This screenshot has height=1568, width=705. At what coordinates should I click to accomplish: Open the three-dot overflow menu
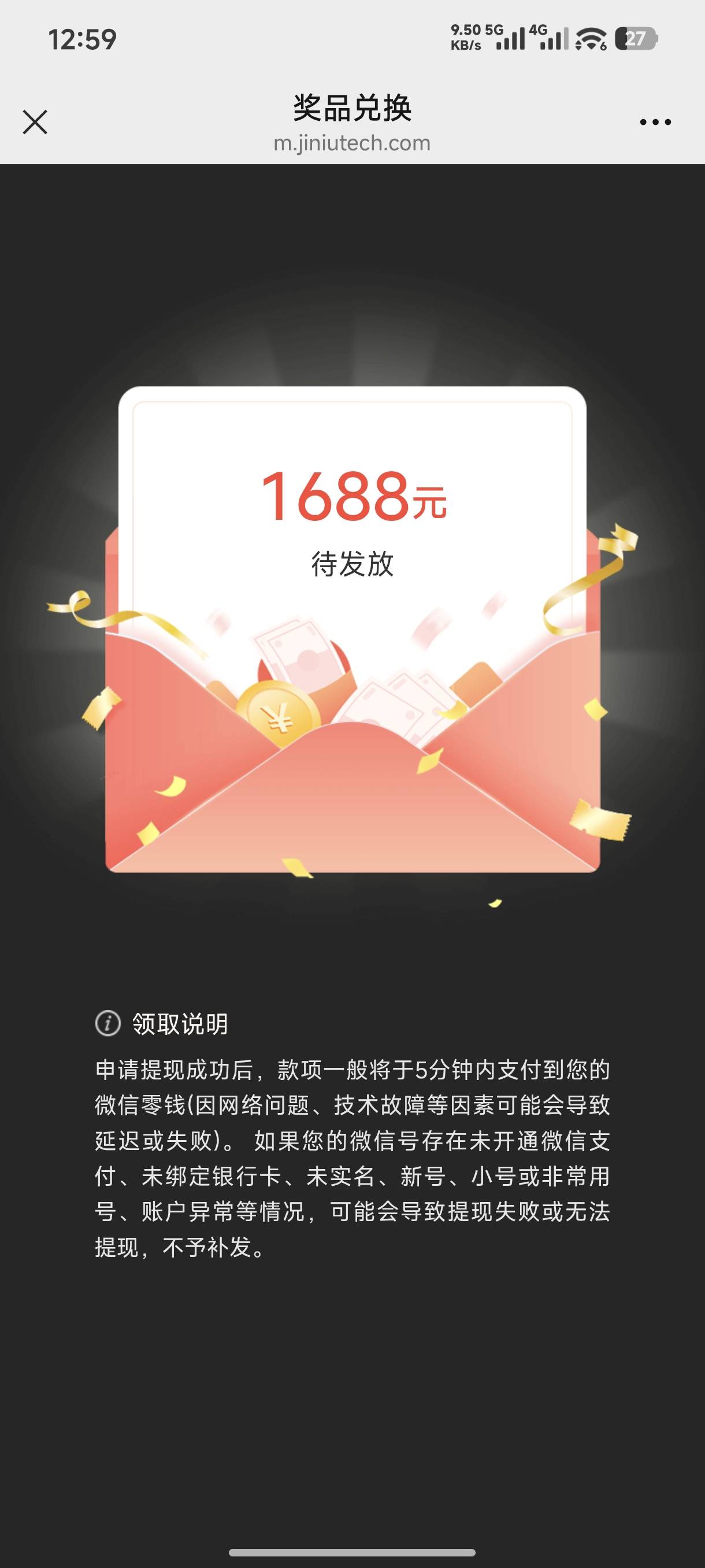(655, 123)
